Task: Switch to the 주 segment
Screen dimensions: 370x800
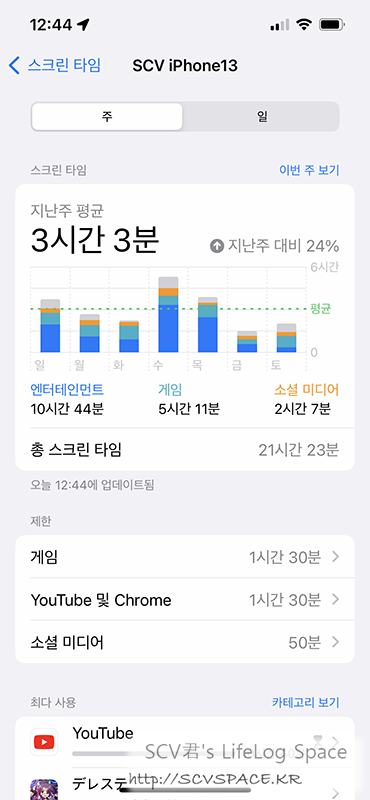Action: (107, 117)
